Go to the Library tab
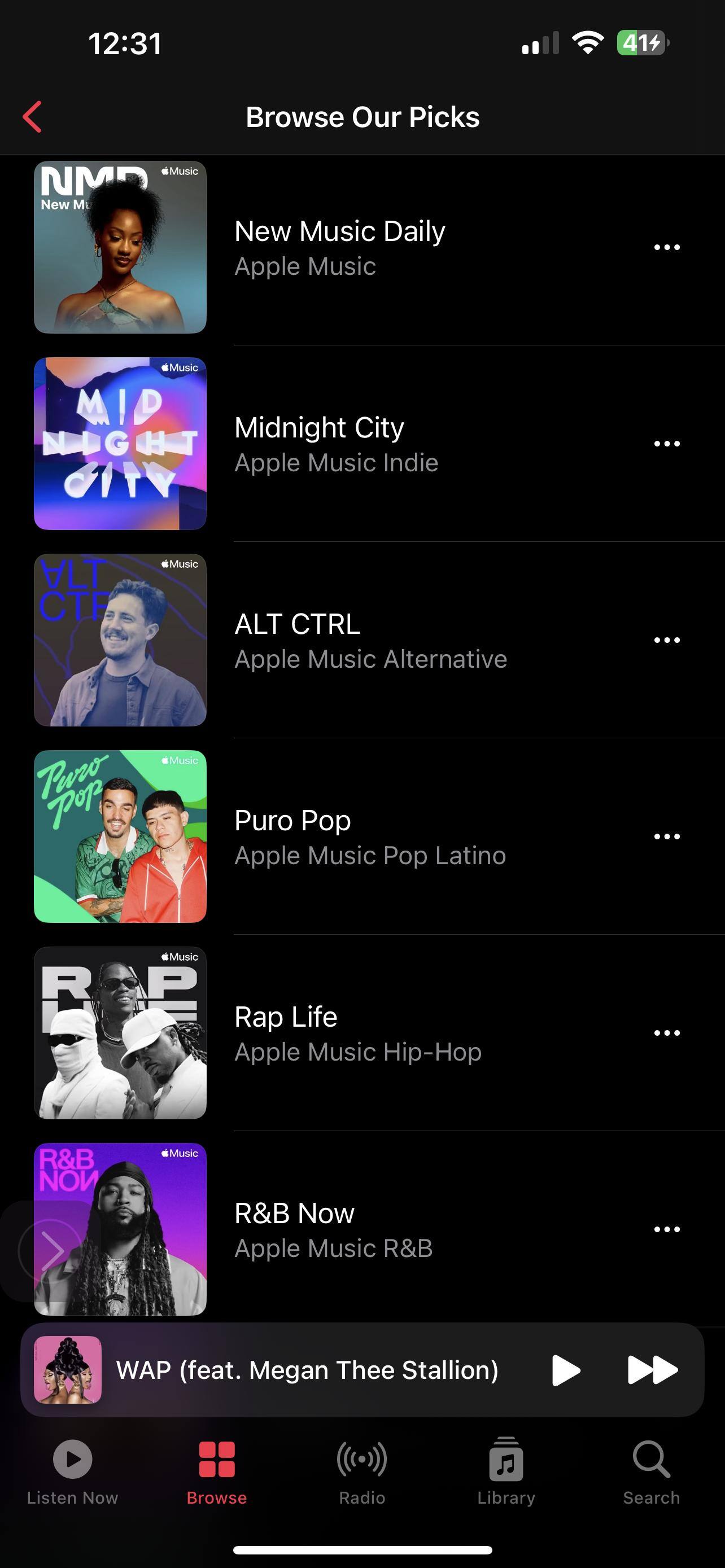Screen dimensions: 725x1568 506,1470
